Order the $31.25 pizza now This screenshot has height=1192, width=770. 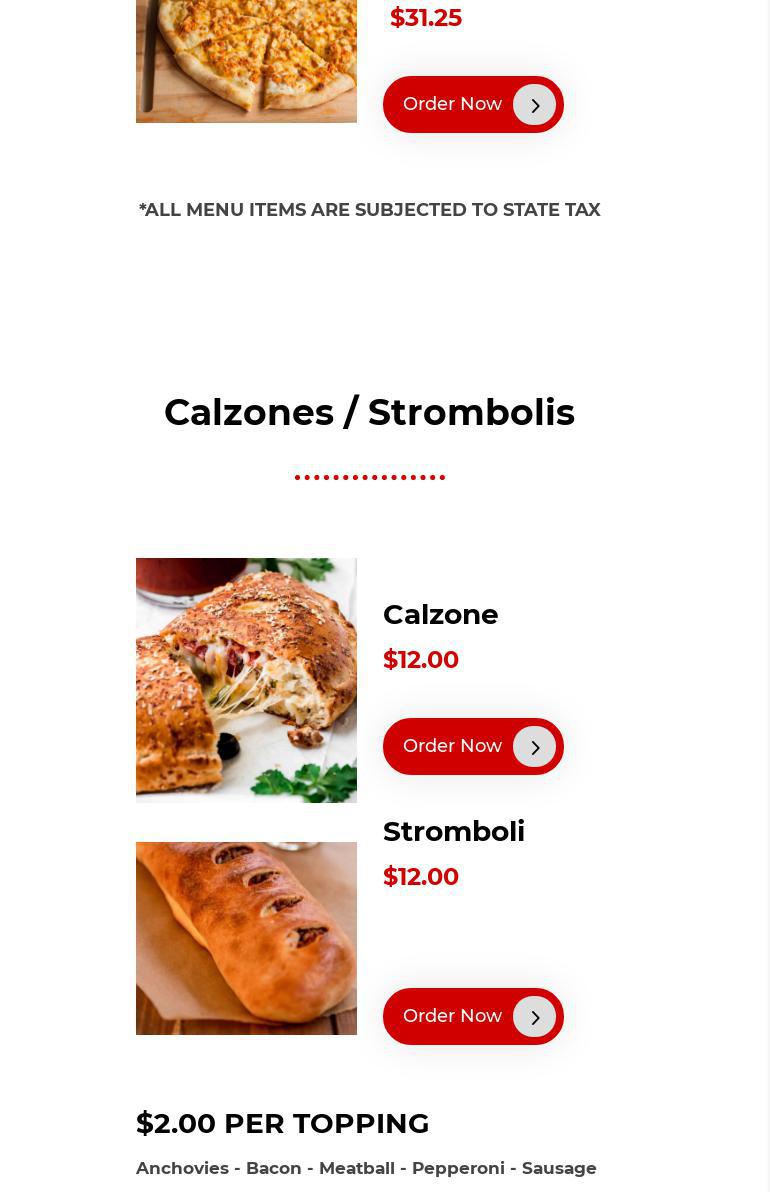pos(472,105)
